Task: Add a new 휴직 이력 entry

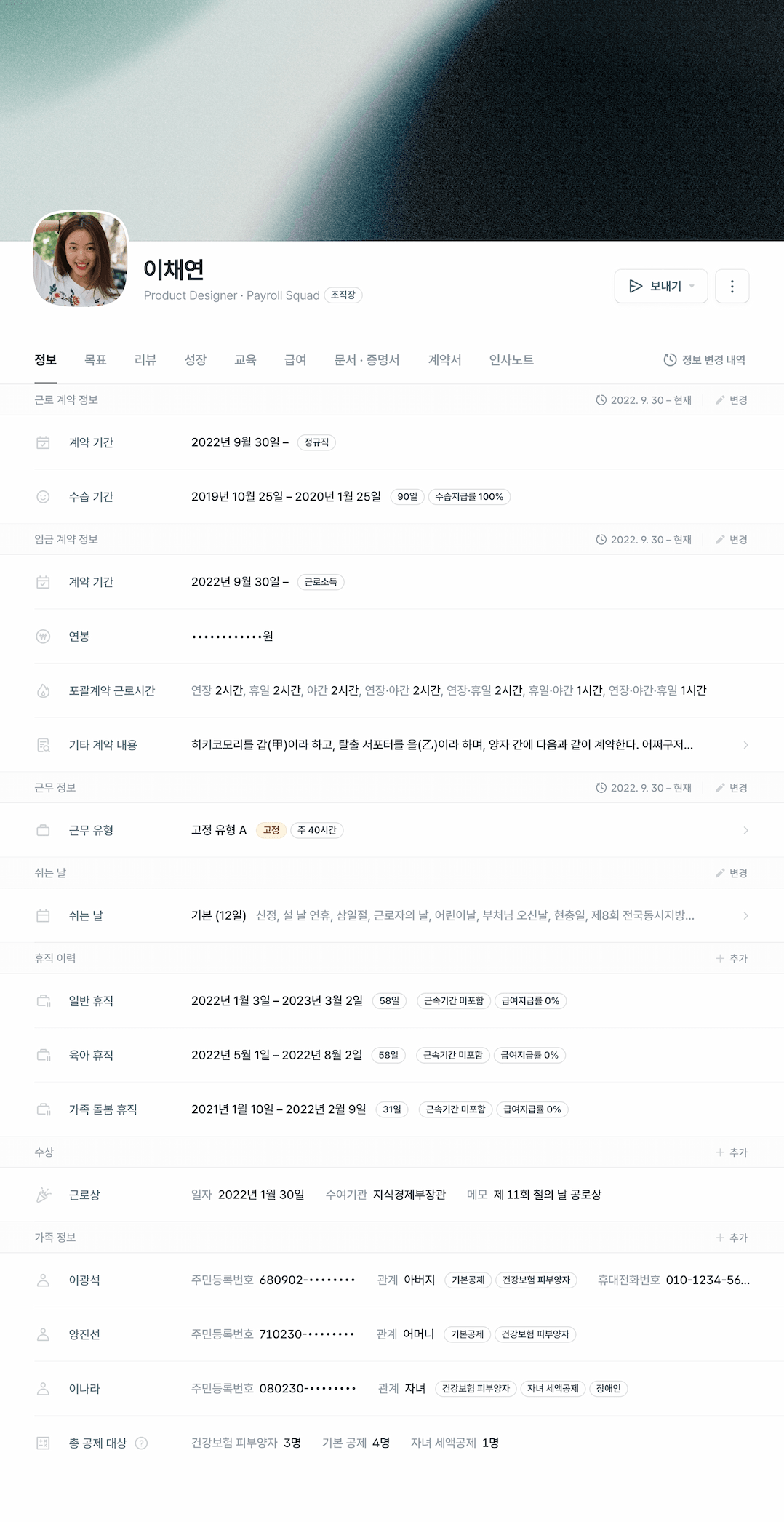Action: click(732, 958)
